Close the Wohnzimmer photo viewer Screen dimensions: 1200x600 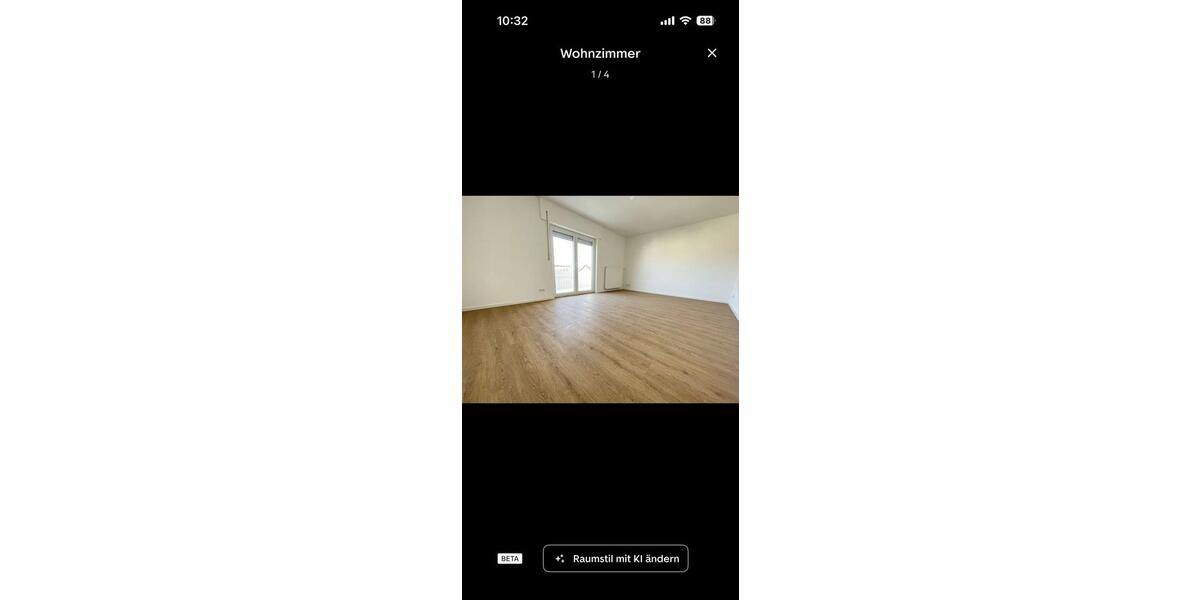[x=712, y=53]
